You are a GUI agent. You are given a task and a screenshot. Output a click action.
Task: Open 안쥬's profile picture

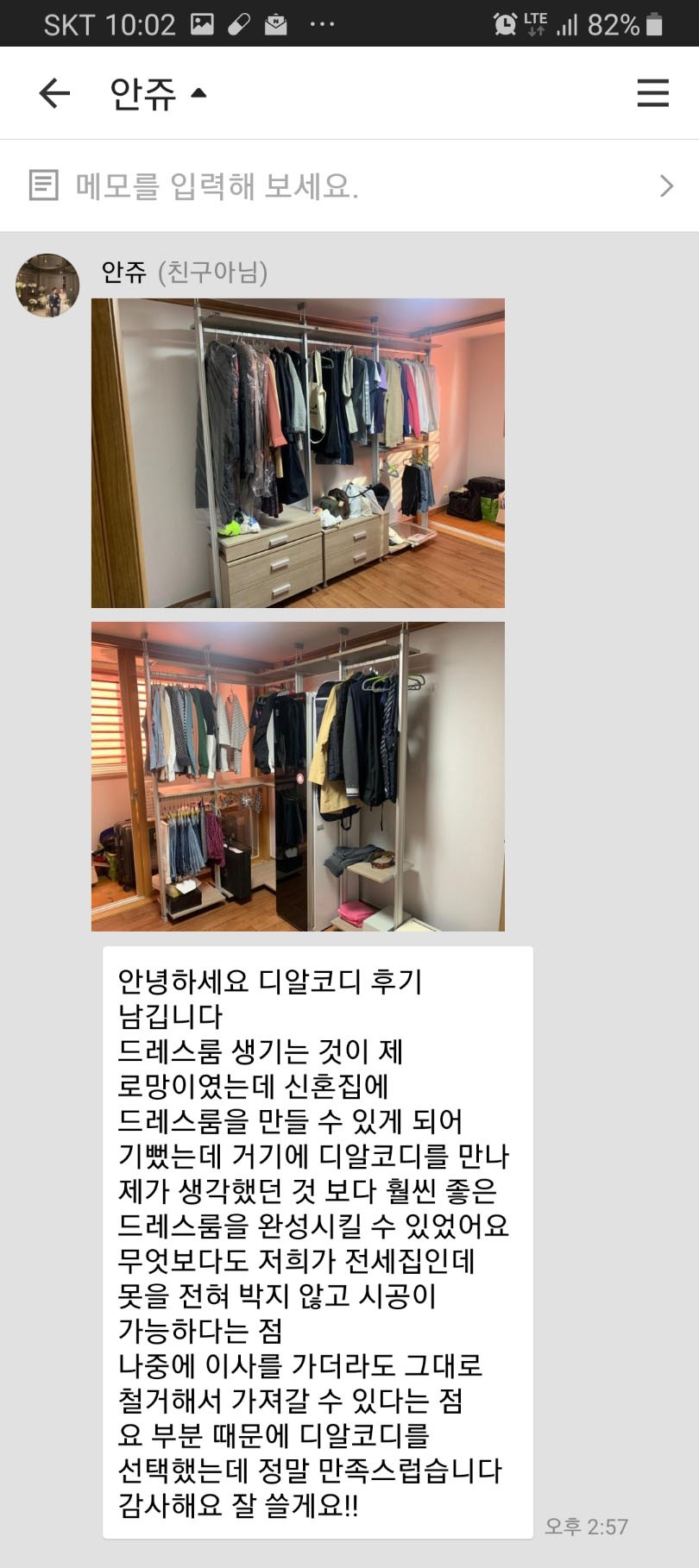point(47,285)
